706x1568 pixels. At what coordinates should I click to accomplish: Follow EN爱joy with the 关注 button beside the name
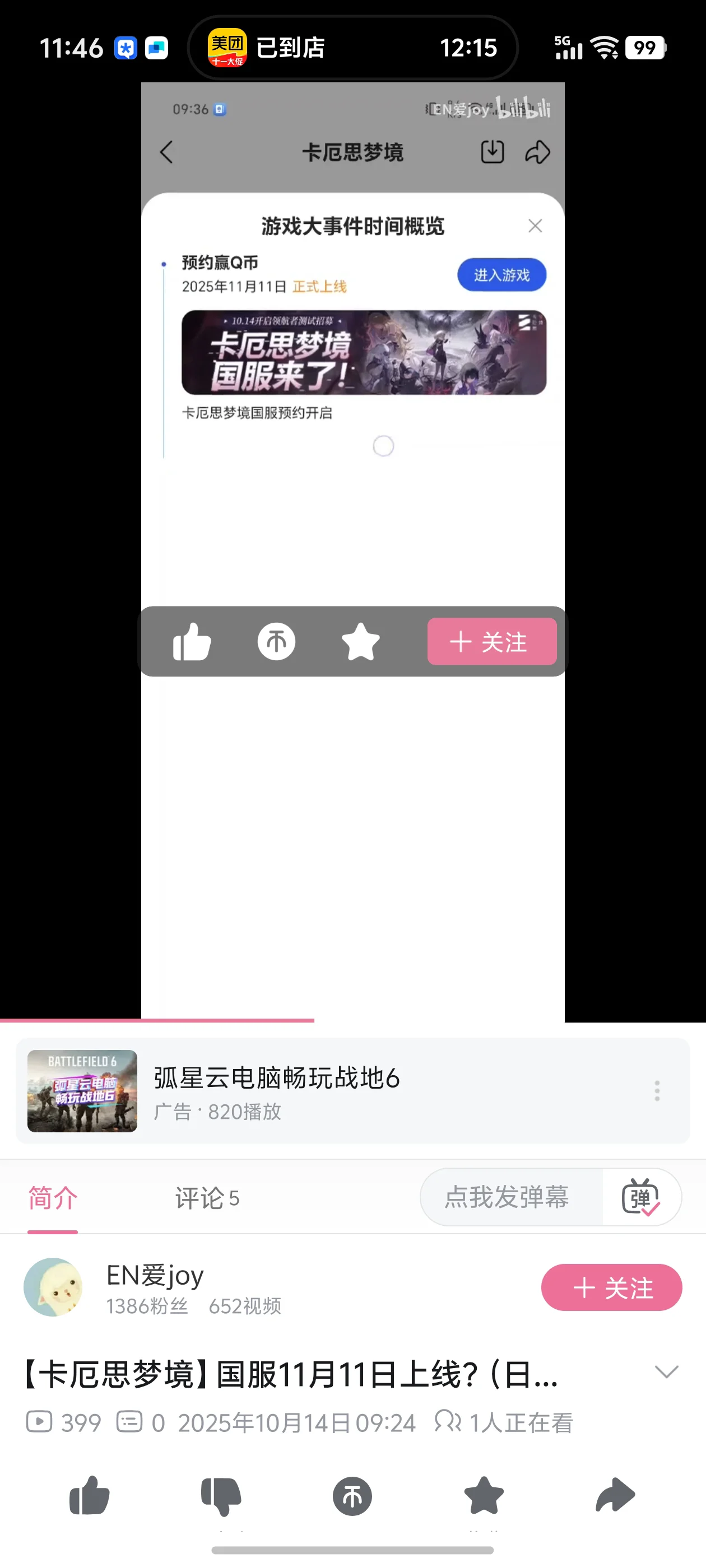(x=611, y=1287)
